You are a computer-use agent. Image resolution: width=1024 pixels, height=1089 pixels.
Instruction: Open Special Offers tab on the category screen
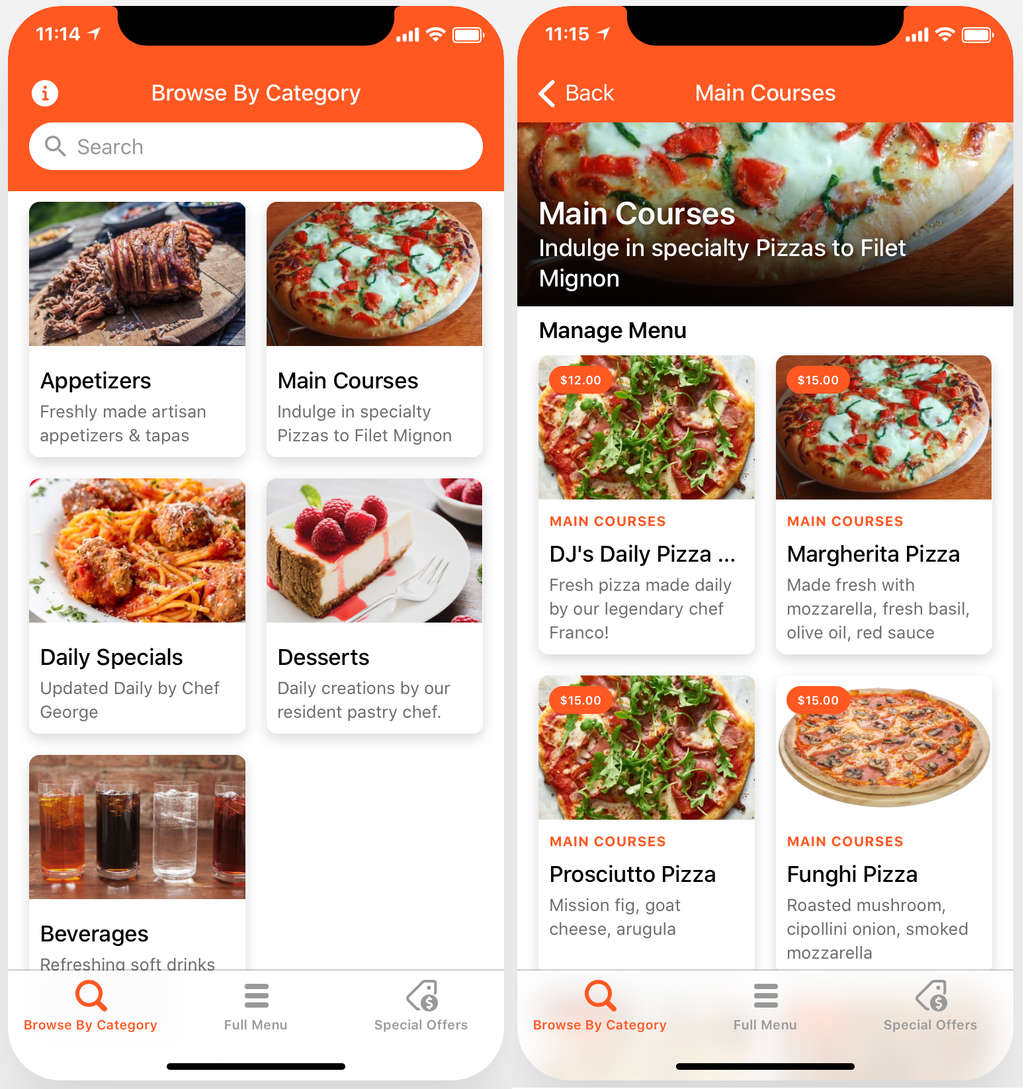[421, 1006]
